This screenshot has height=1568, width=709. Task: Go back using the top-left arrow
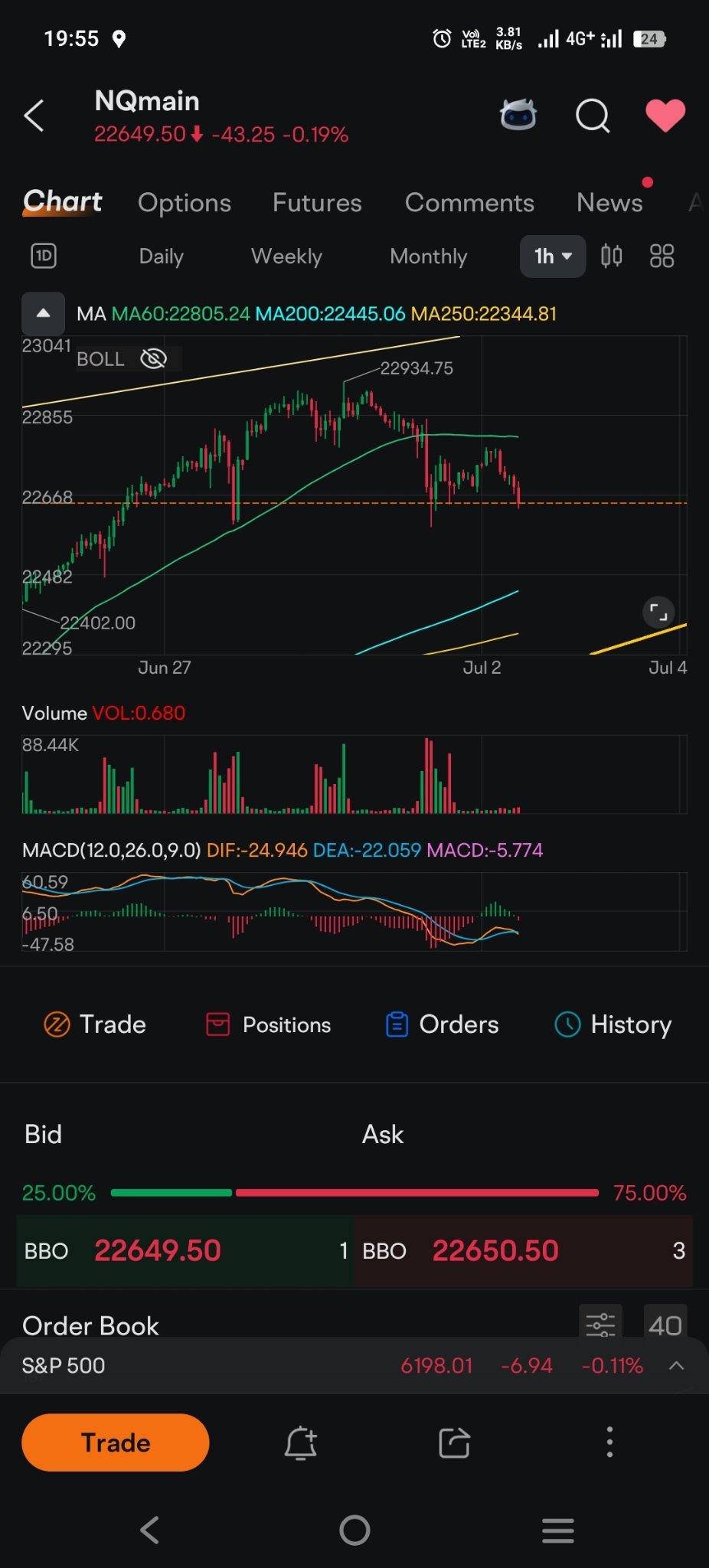pyautogui.click(x=34, y=116)
